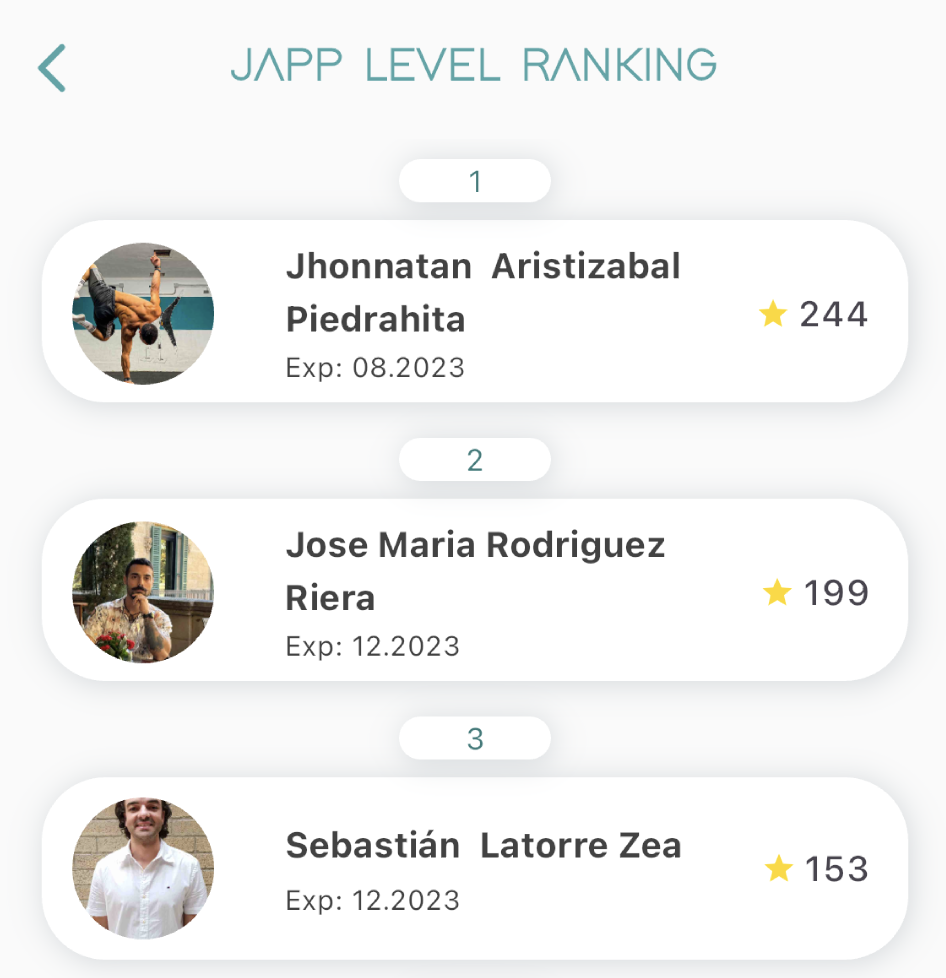
Task: Open Jose Maria Rodriguez Riera's ranking card
Action: pos(474,590)
